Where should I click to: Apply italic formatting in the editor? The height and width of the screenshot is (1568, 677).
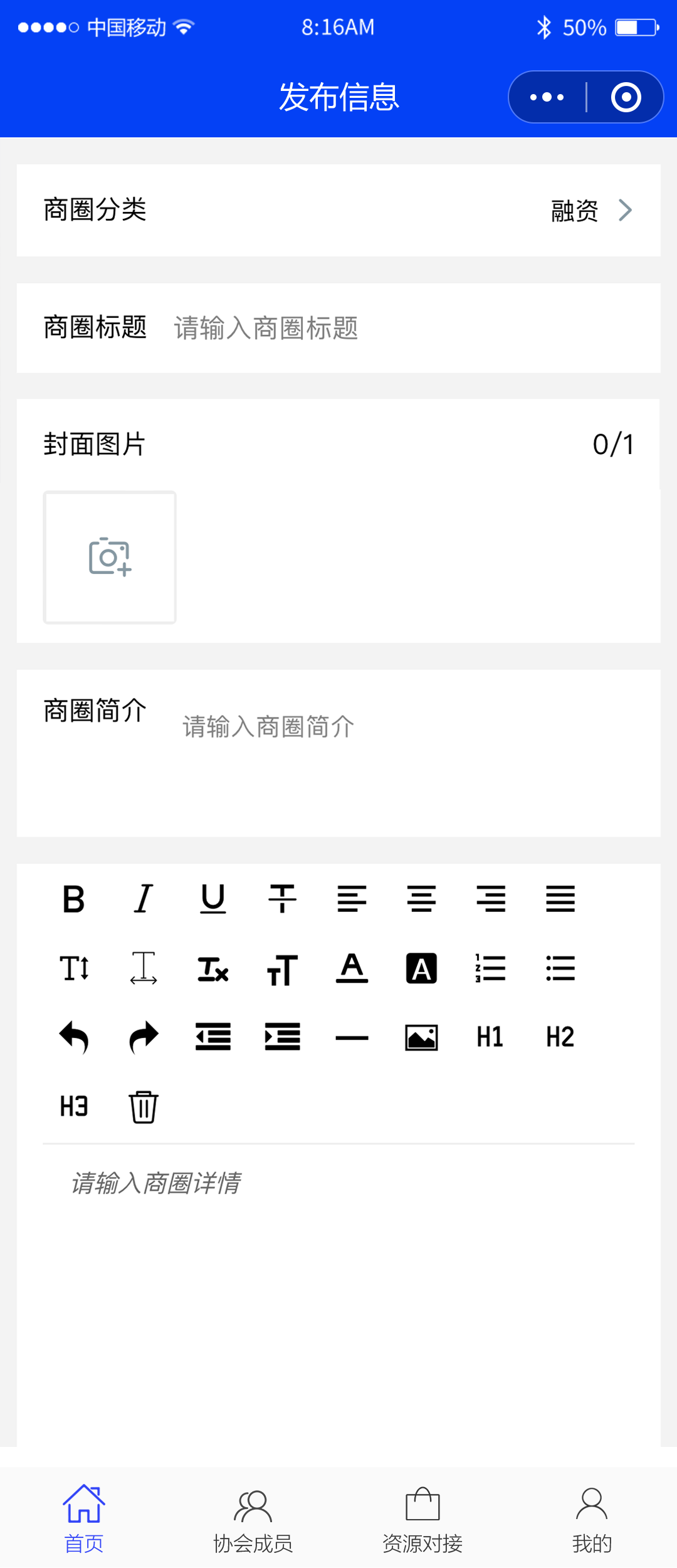pyautogui.click(x=144, y=899)
